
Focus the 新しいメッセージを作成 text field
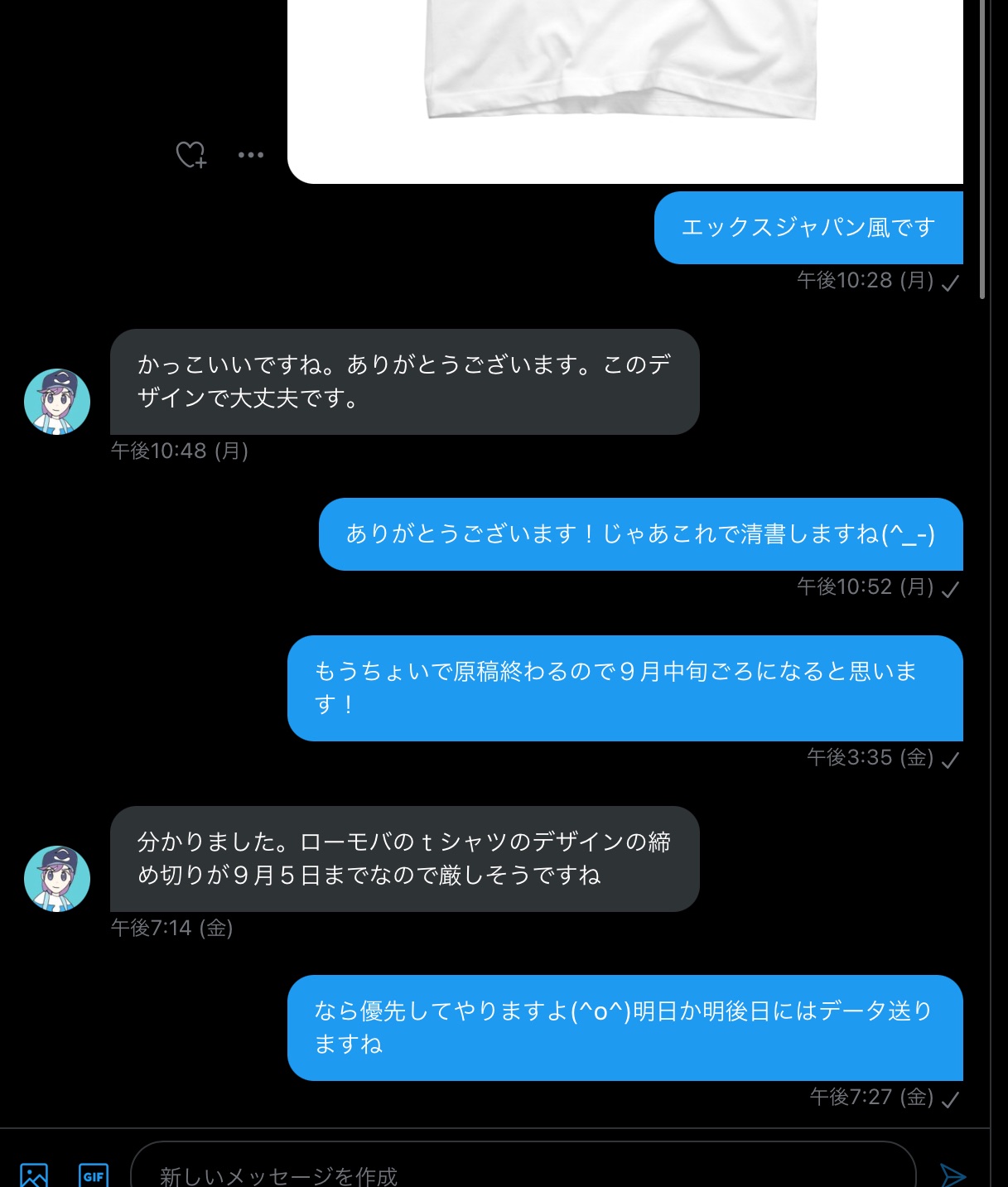[522, 1173]
